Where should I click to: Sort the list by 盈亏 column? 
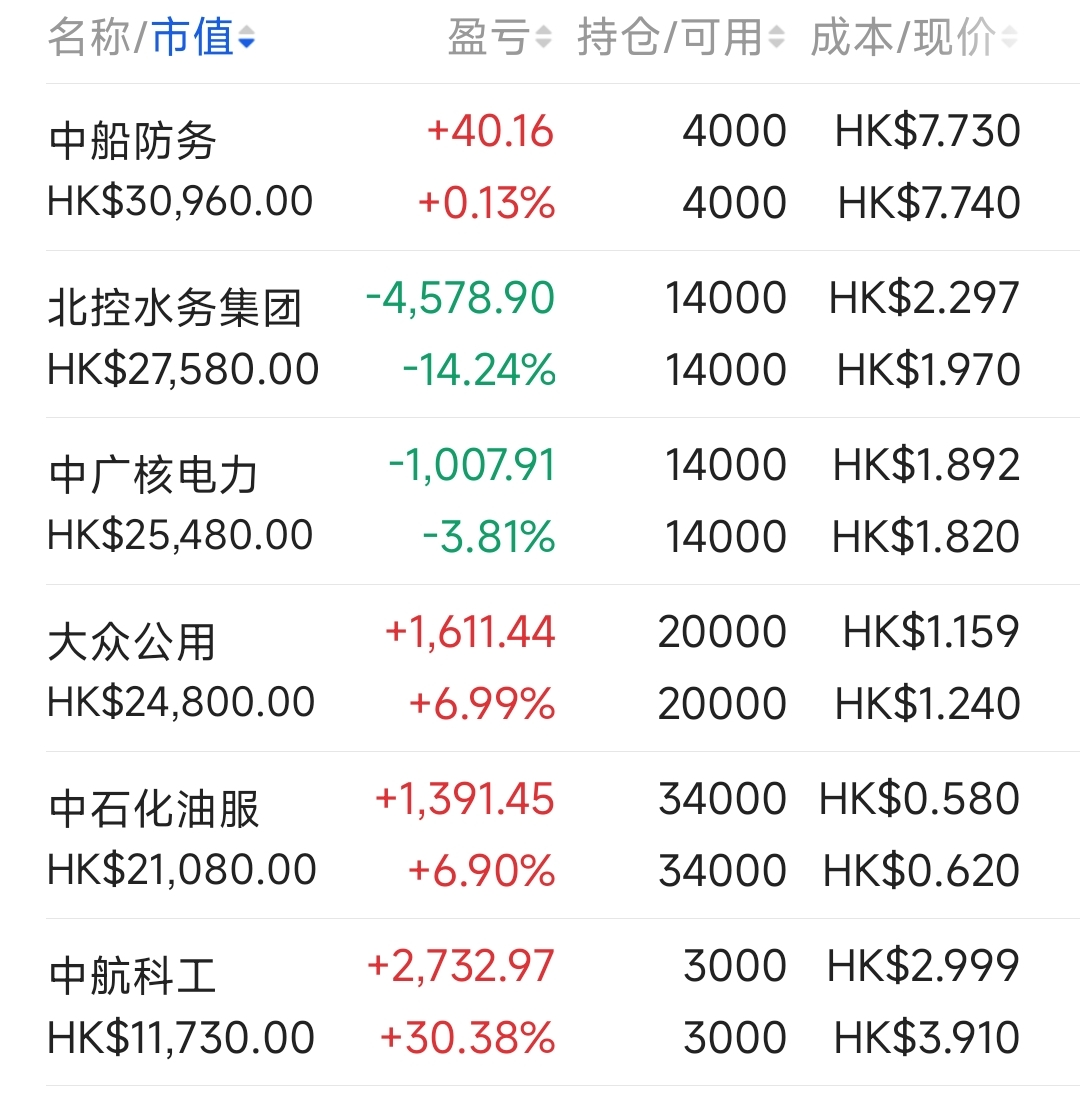click(x=498, y=38)
